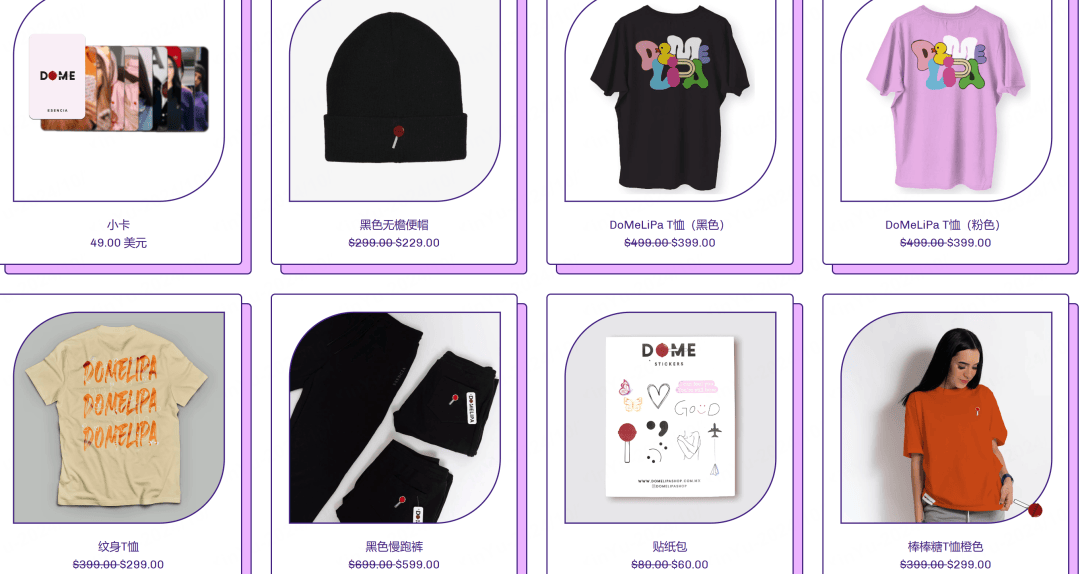The width and height of the screenshot is (1080, 574).
Task: Select the 棒棒糖T恤橙色 product
Action: tap(945, 418)
